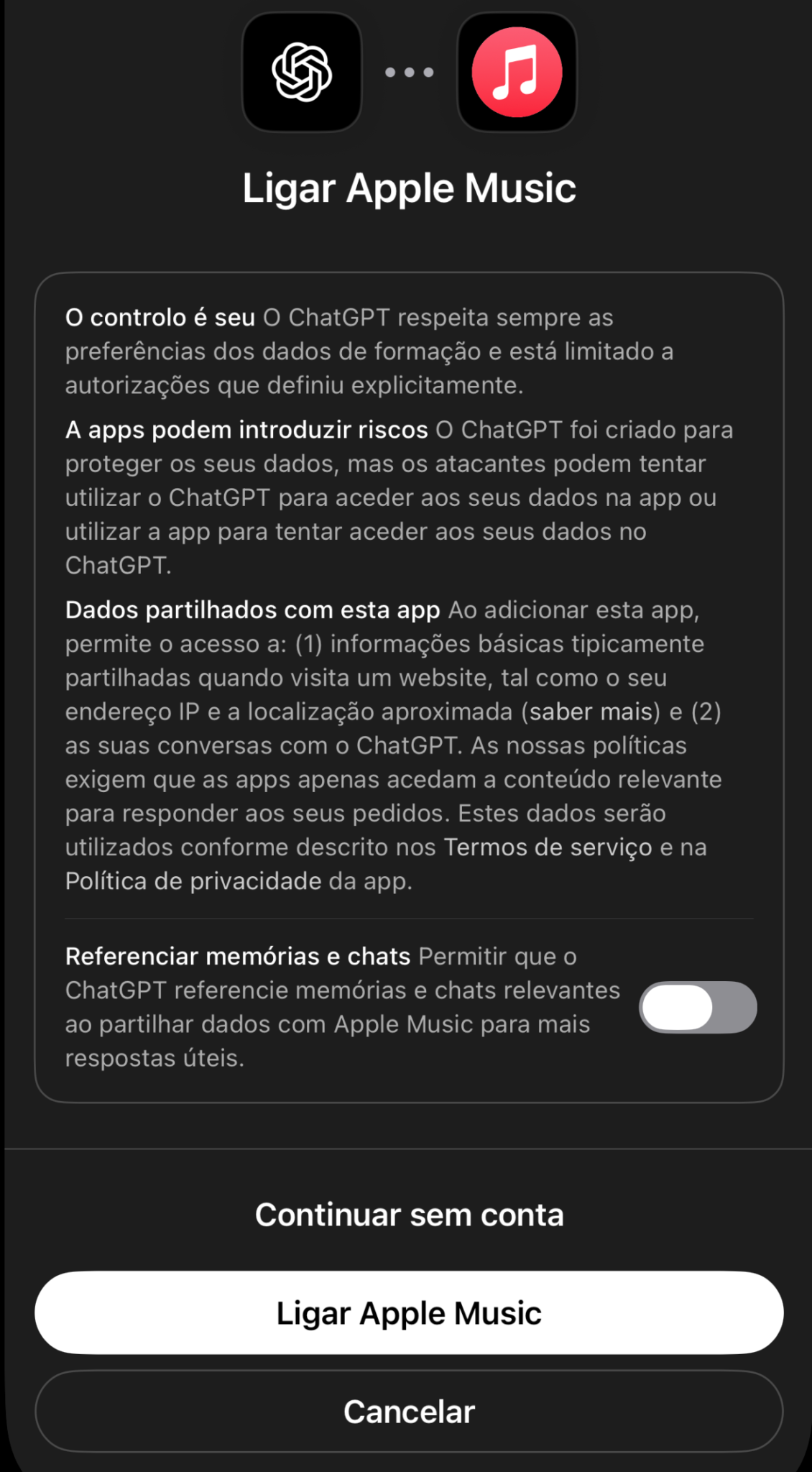View the Política de privacidade link
The width and height of the screenshot is (812, 1472).
[x=193, y=881]
